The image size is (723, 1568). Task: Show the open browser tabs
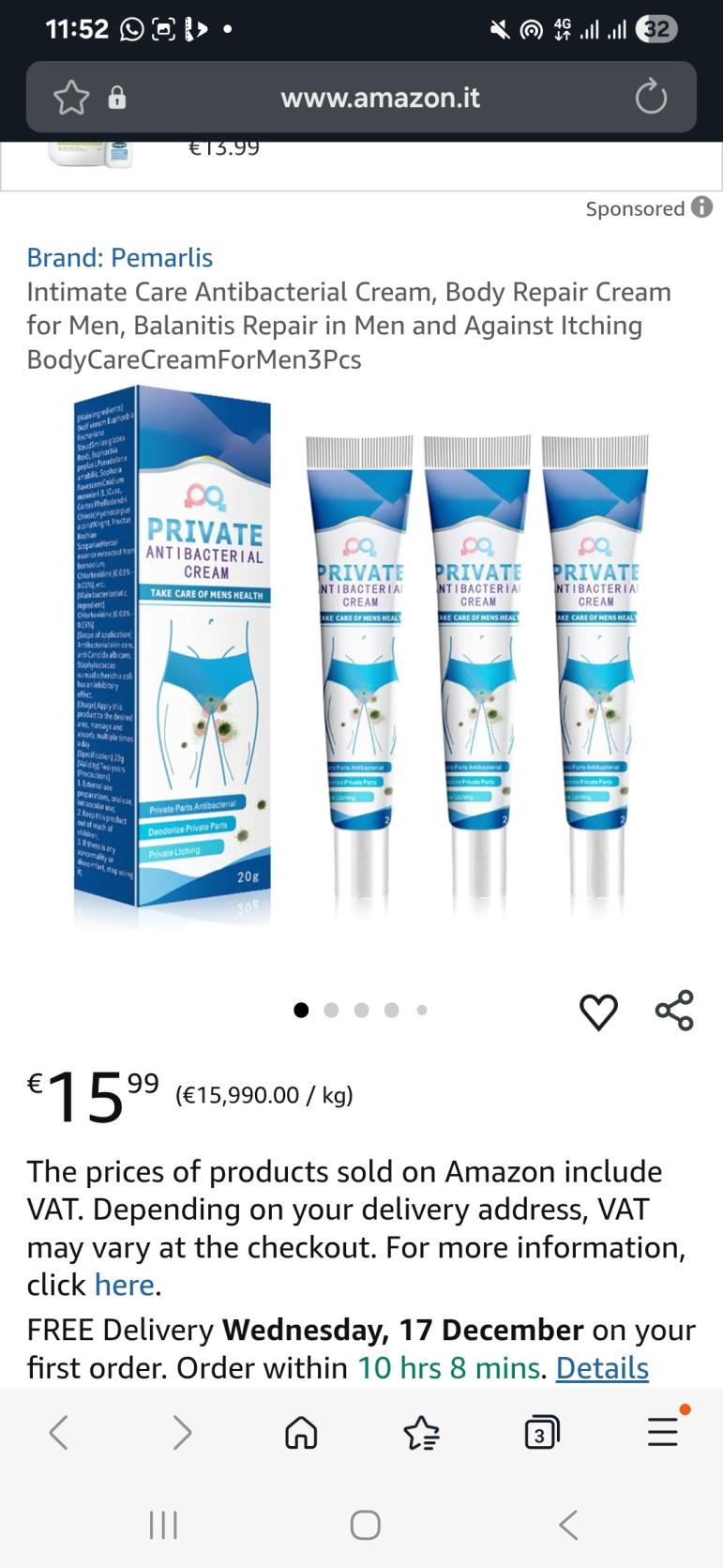(x=541, y=1432)
